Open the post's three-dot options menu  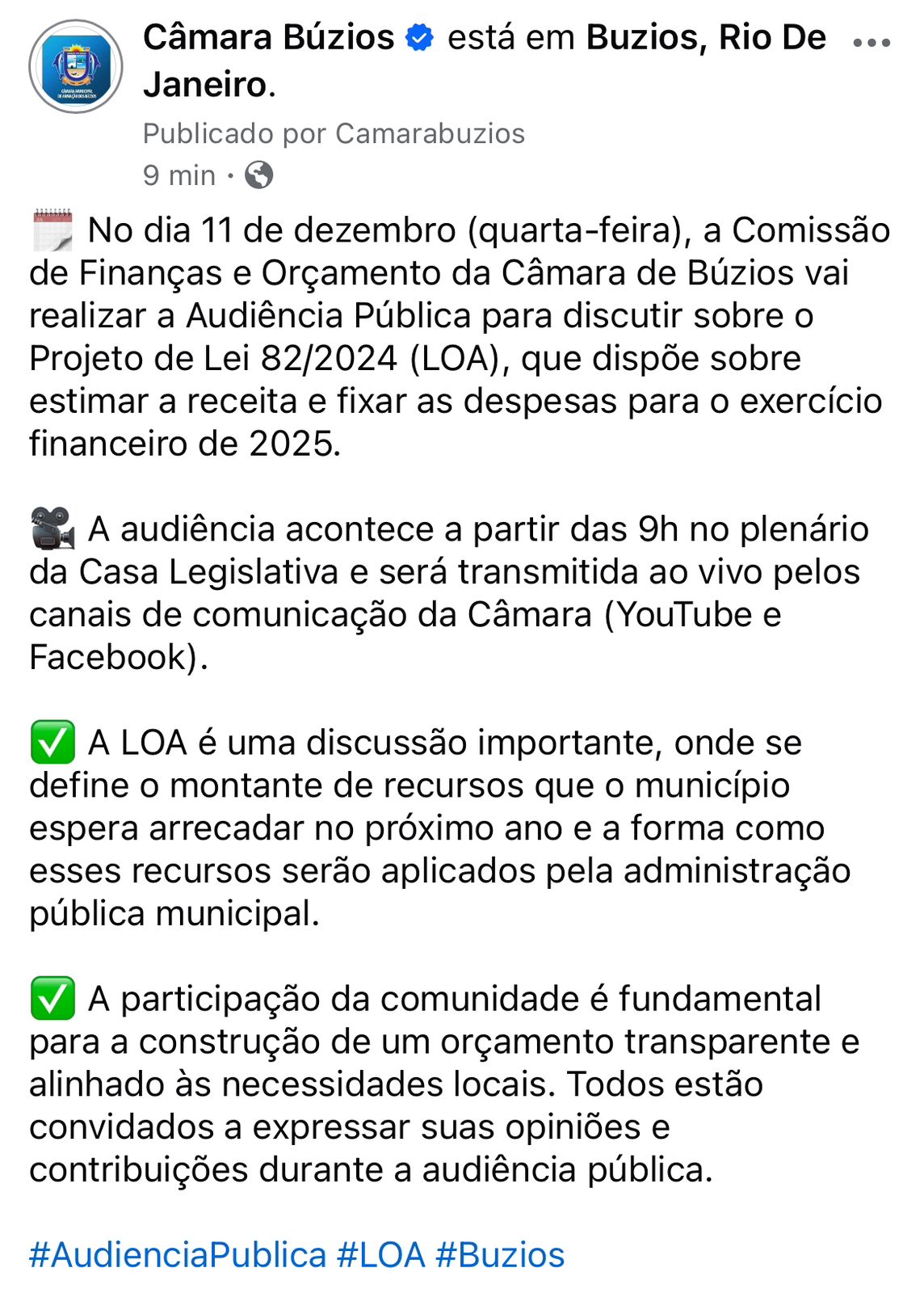coord(871,42)
